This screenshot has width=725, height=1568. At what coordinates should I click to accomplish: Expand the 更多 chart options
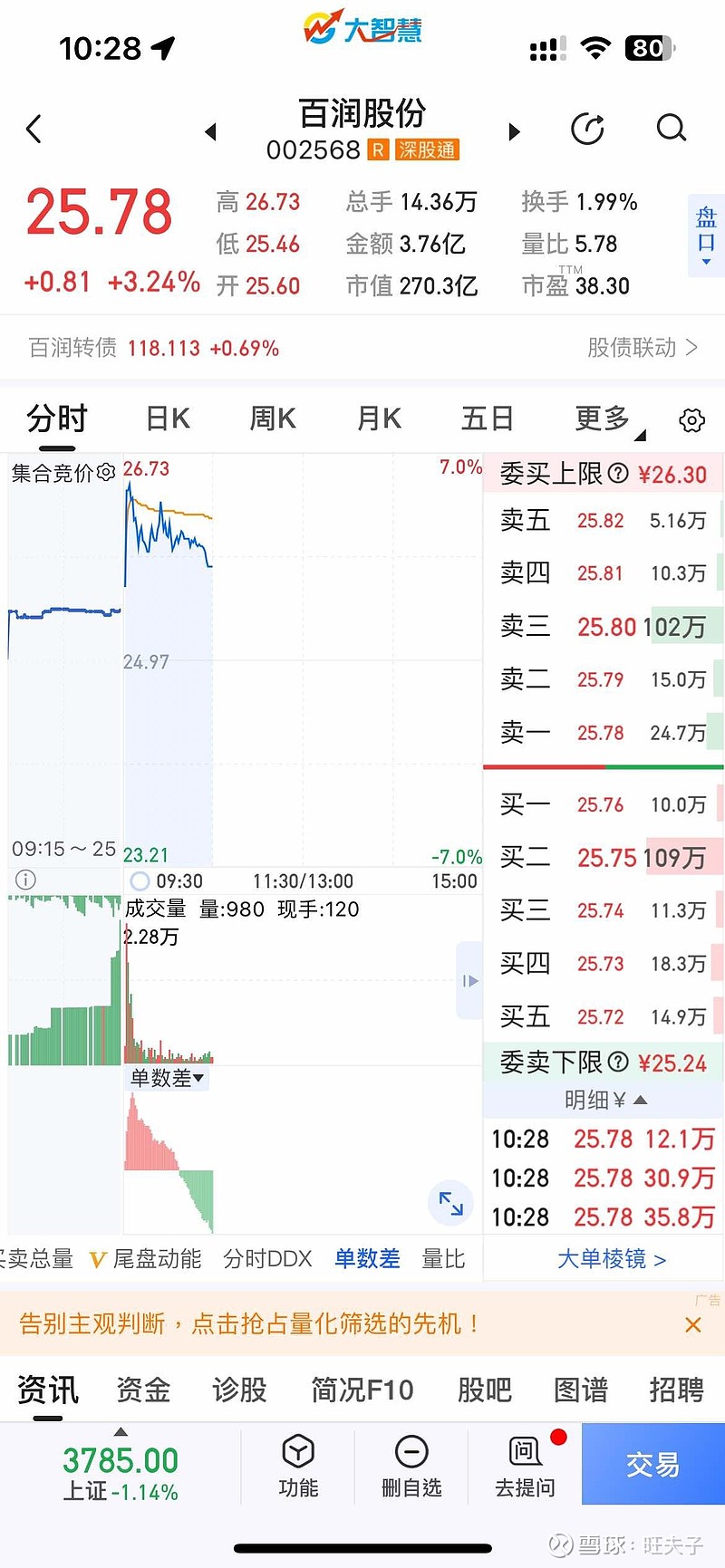pos(603,418)
